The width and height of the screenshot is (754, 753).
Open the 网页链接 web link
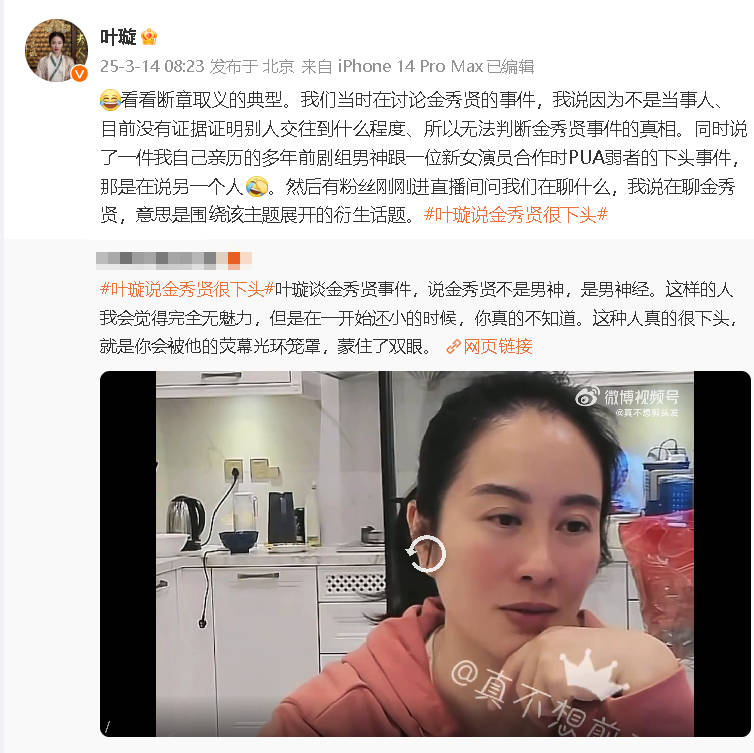pyautogui.click(x=489, y=346)
